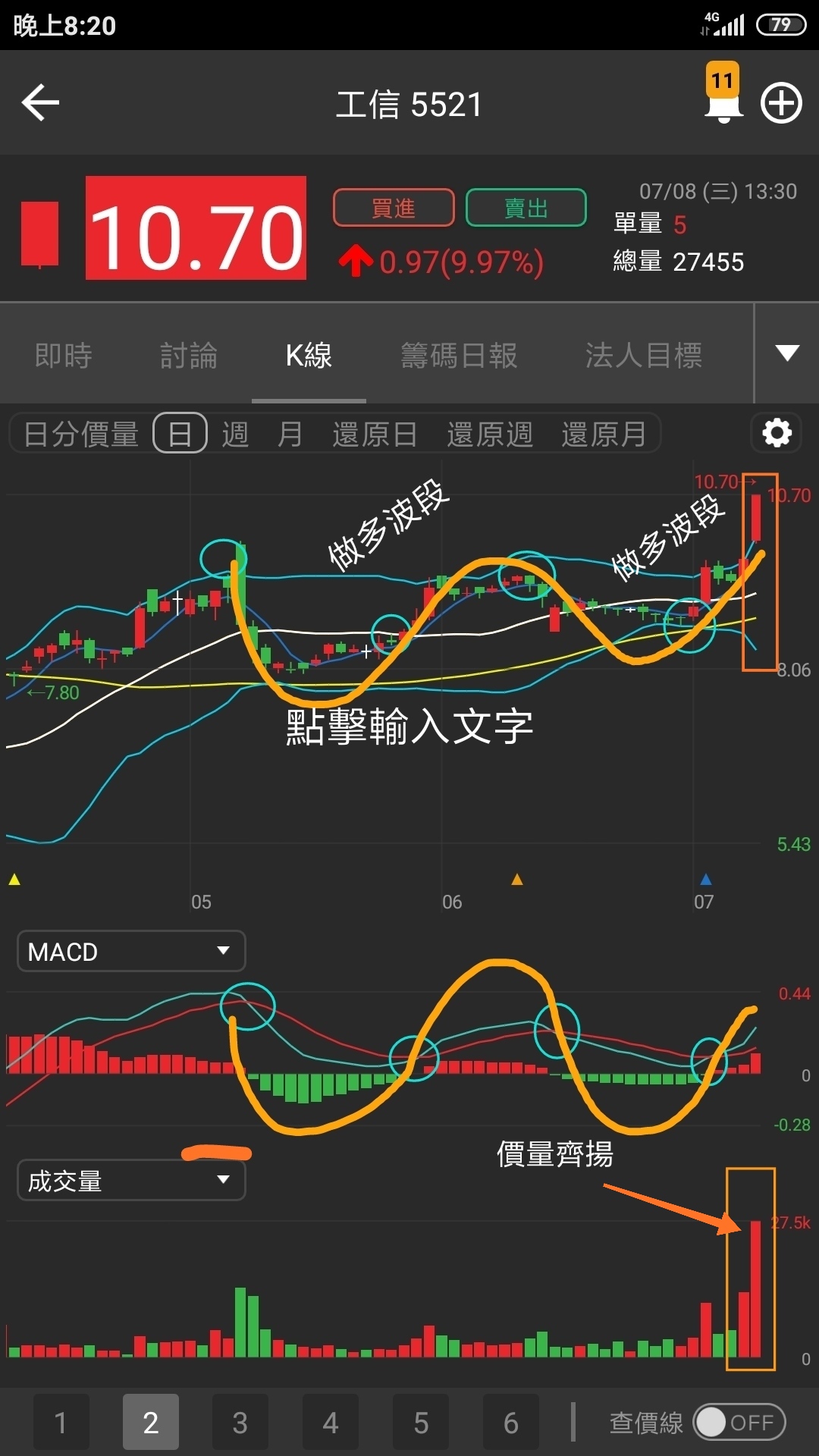The height and width of the screenshot is (1456, 819).
Task: Select the 日分價量 chart option
Action: (81, 434)
